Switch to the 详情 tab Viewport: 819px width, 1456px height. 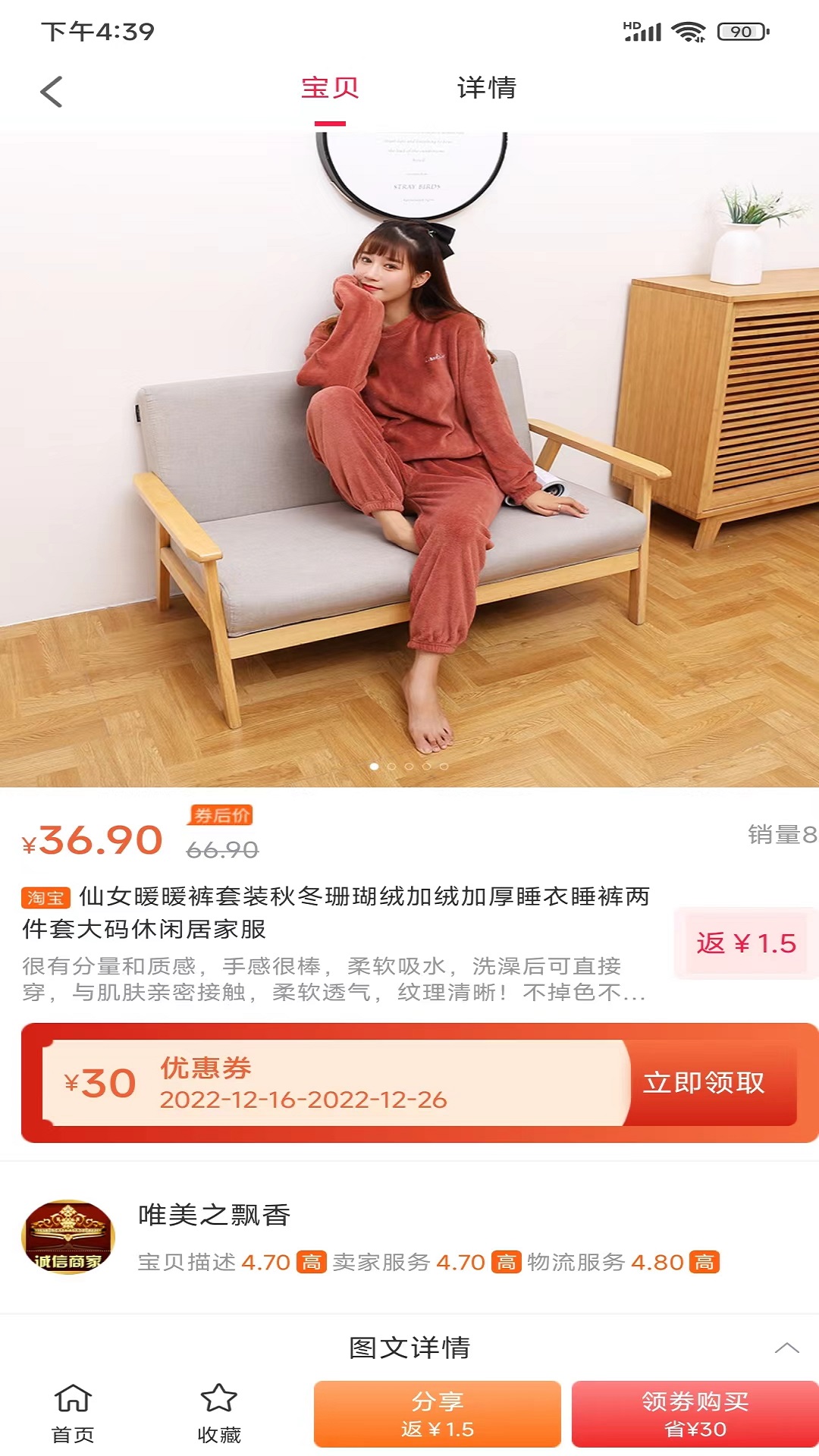[x=486, y=88]
